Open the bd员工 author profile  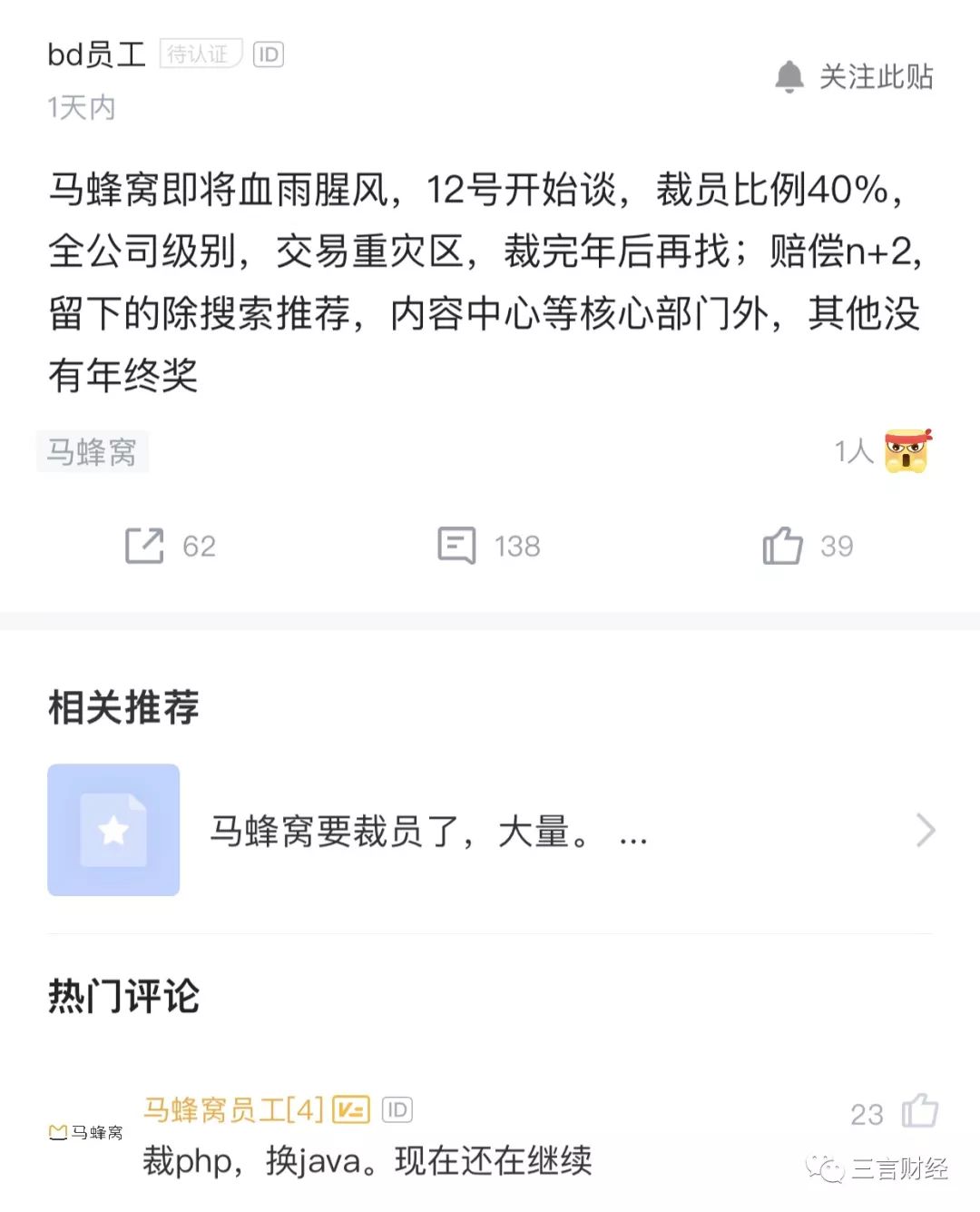point(96,54)
